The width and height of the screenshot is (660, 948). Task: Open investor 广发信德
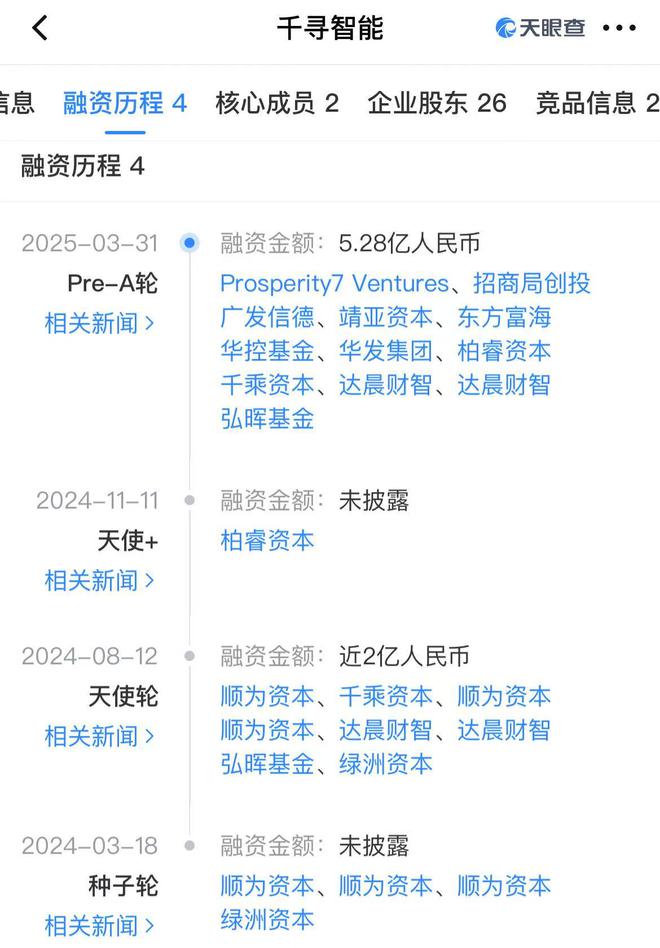[267, 318]
